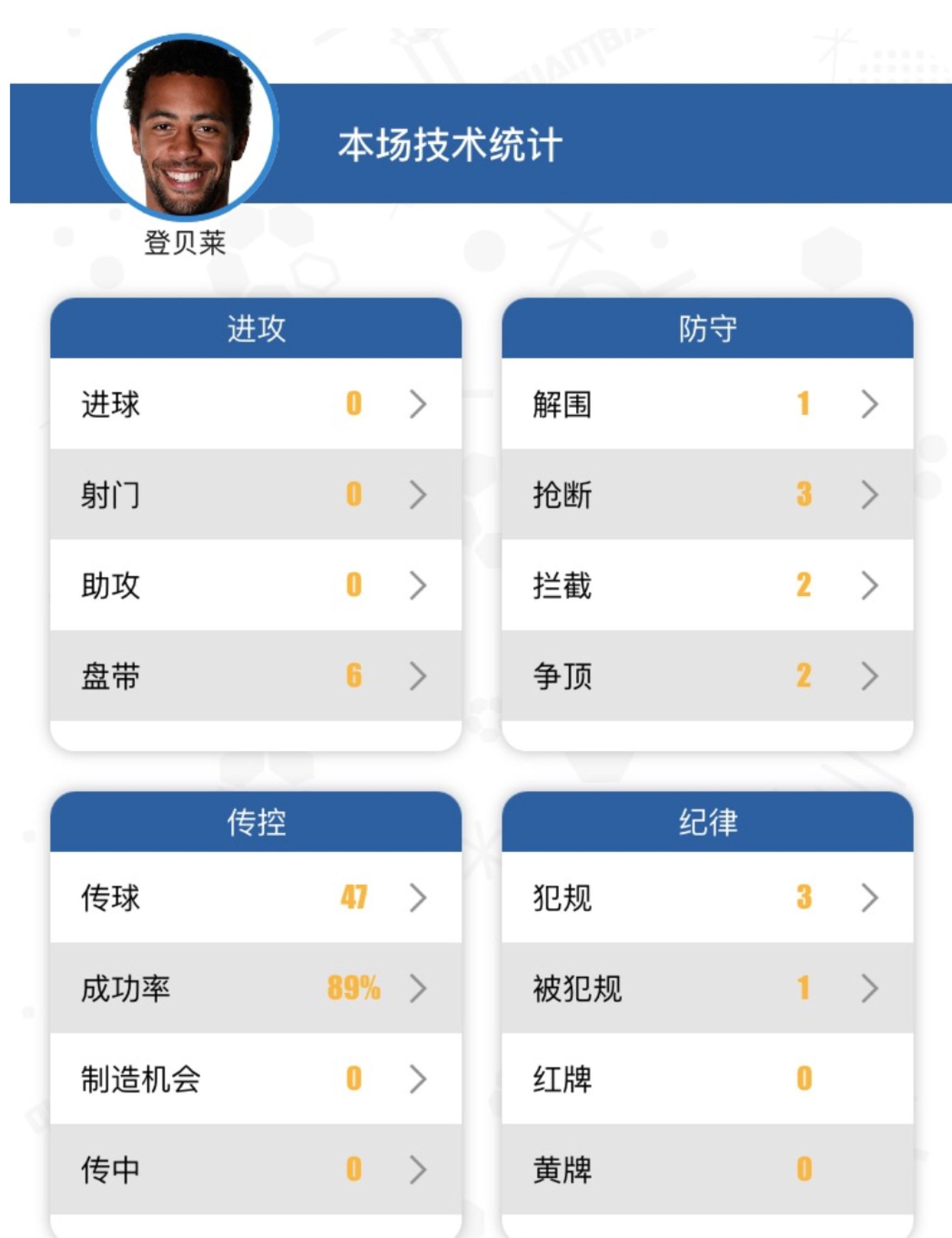
Task: Click the 89% pass success rate value
Action: pyautogui.click(x=354, y=986)
